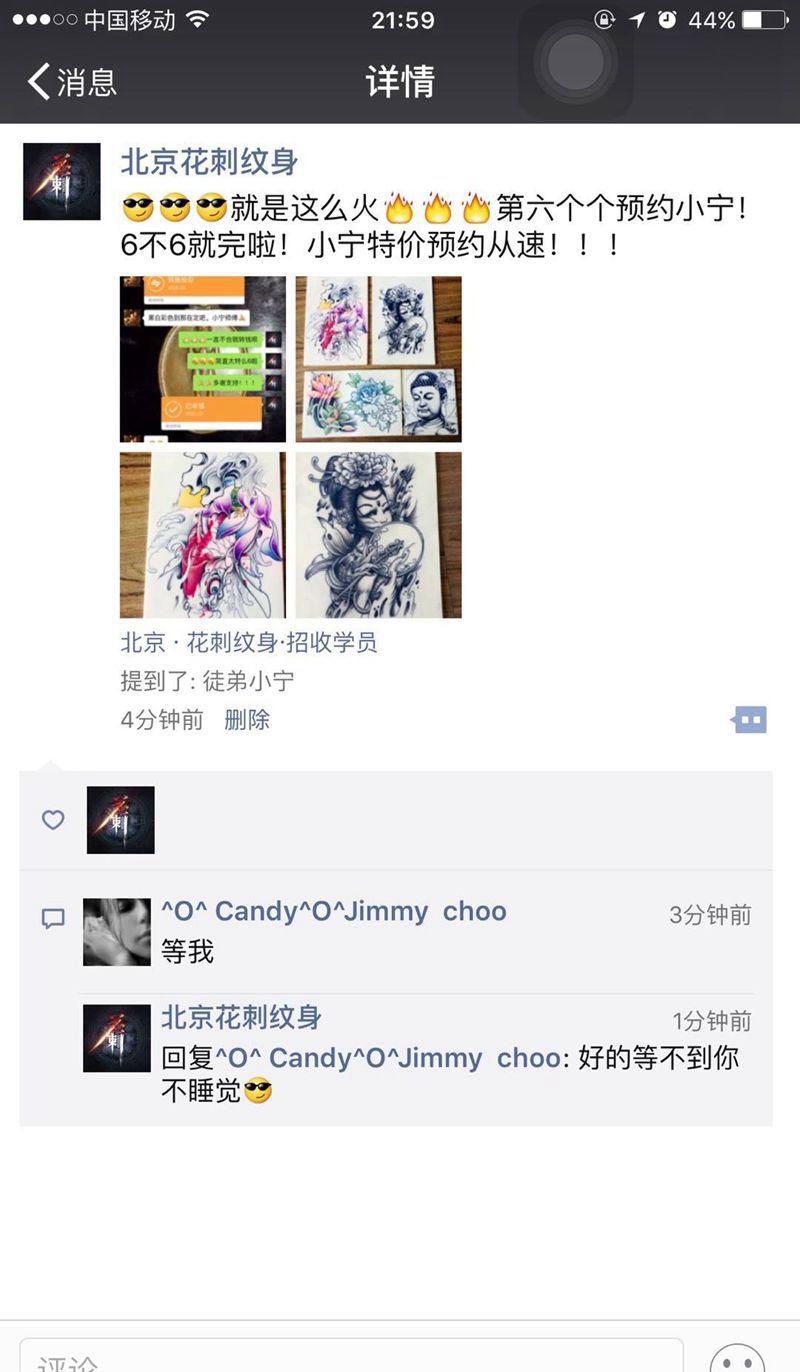Delete this post with 删除
Screen dimensions: 800x1372
247,719
